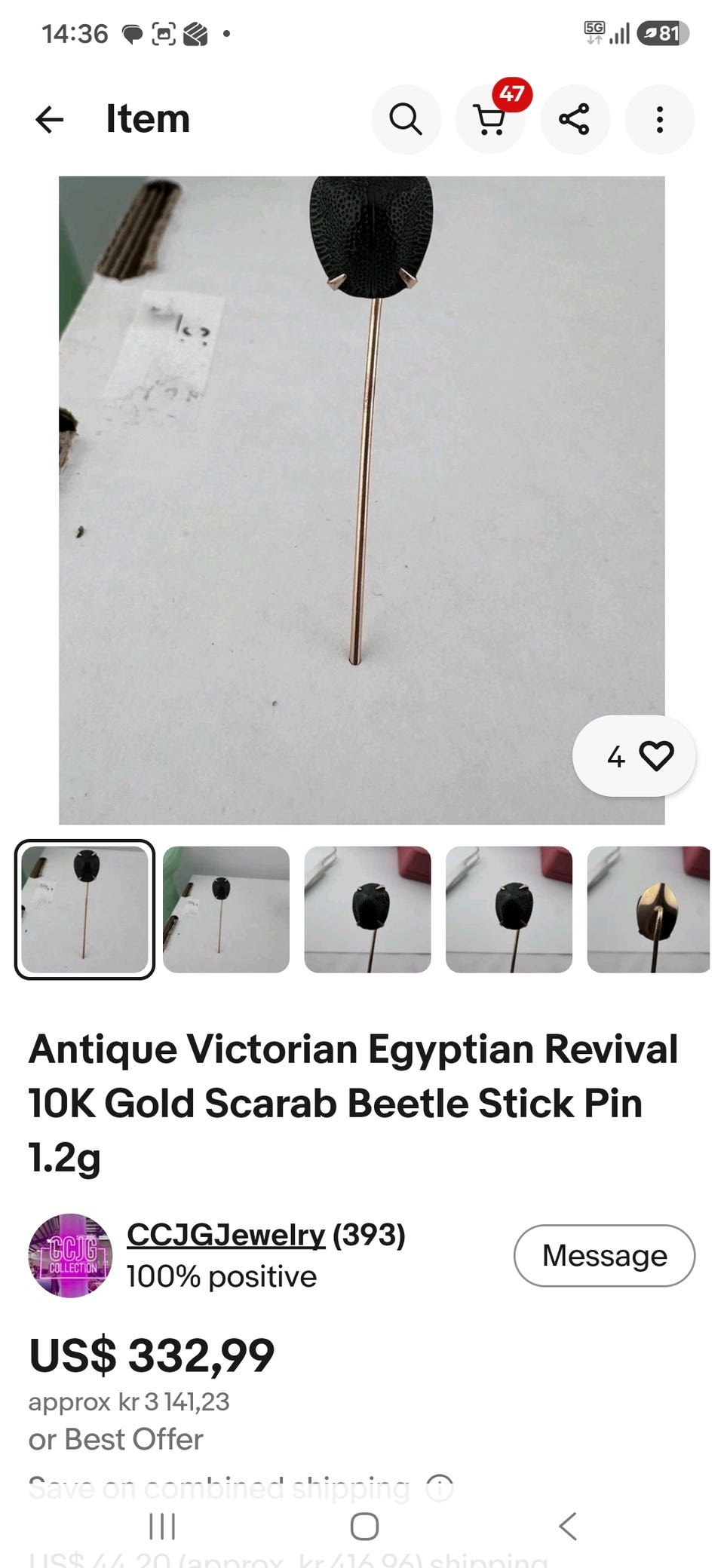Message the seller

(604, 1255)
